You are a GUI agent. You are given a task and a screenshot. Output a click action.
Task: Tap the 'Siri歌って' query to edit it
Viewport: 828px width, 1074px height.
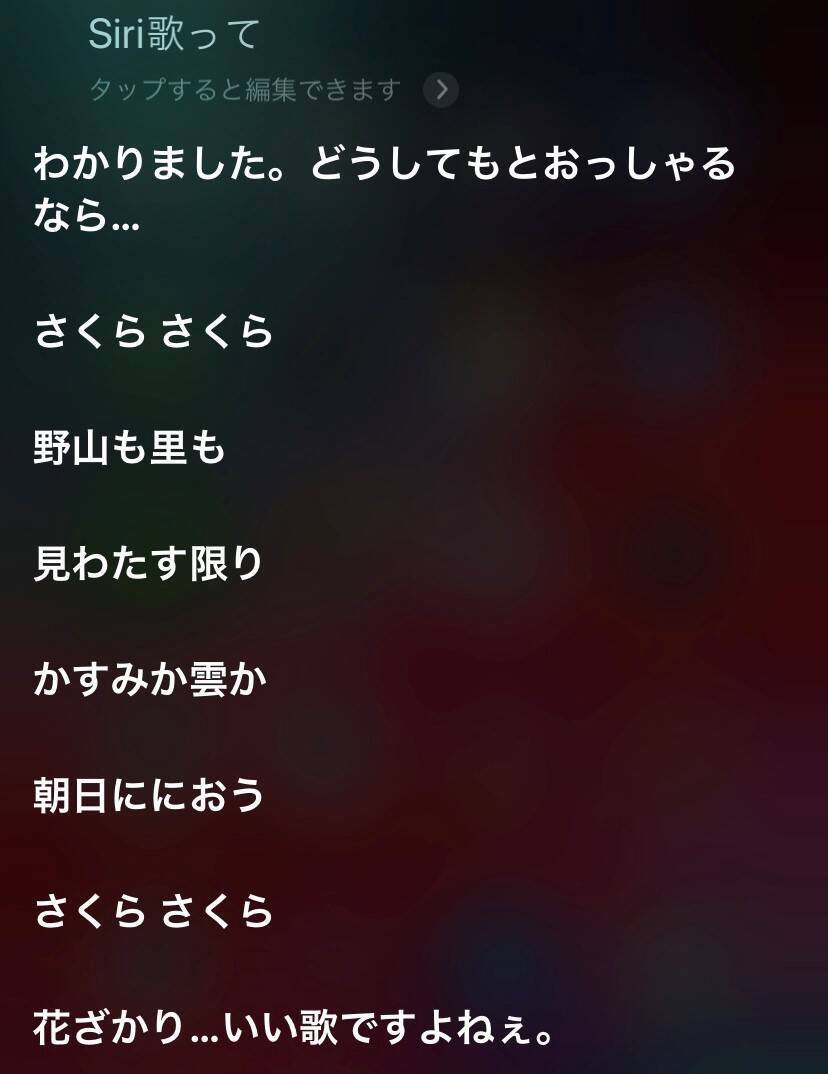tap(174, 35)
